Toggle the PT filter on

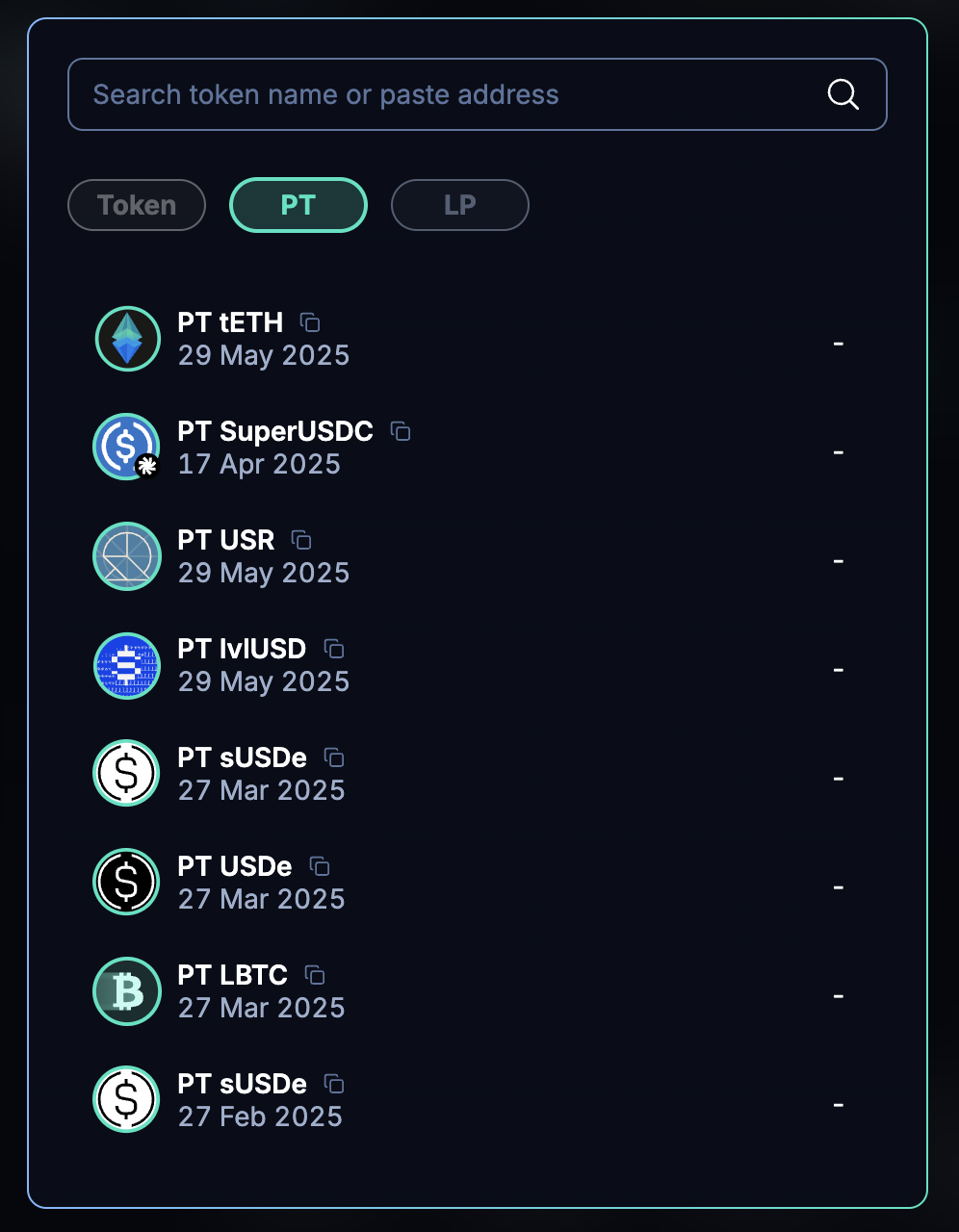tap(298, 204)
